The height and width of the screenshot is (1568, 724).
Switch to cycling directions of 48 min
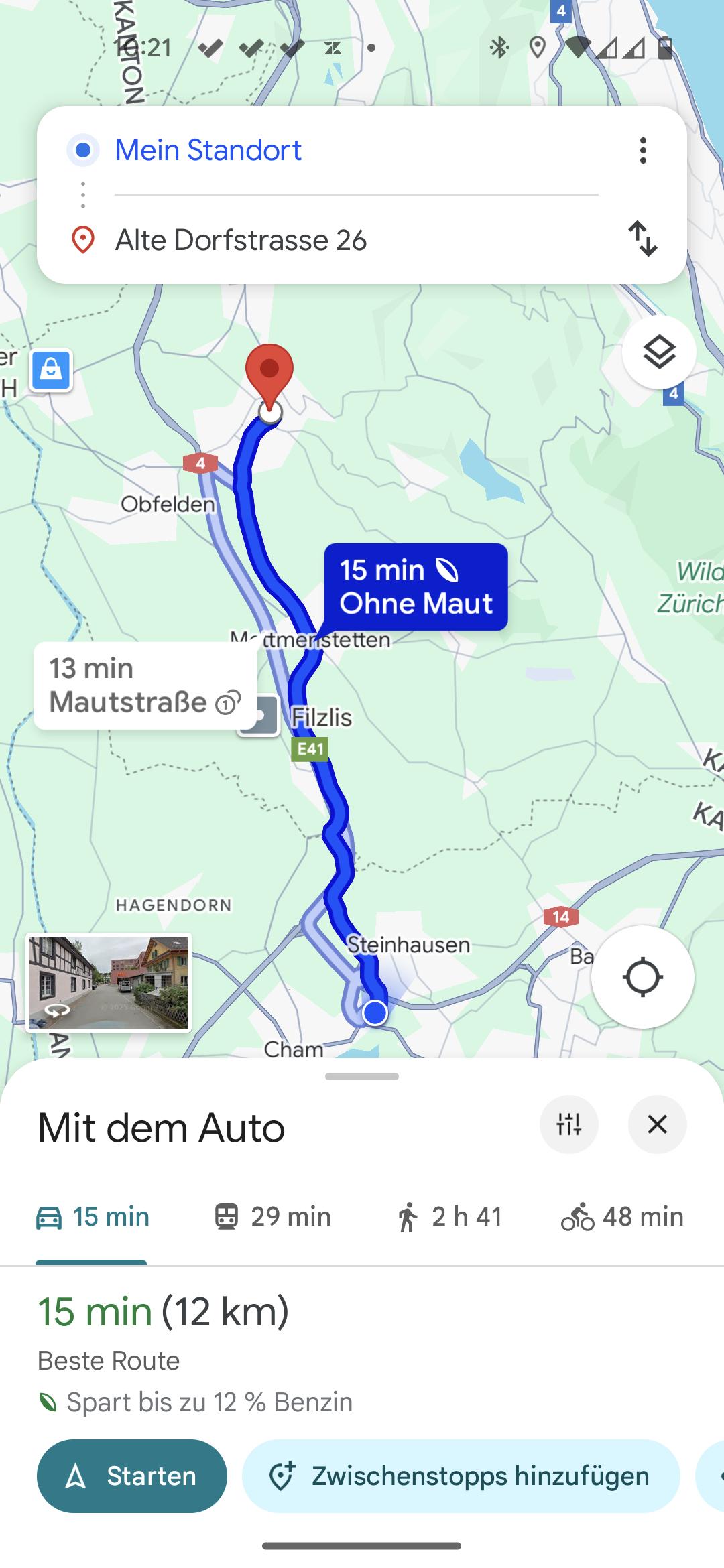pyautogui.click(x=622, y=1217)
